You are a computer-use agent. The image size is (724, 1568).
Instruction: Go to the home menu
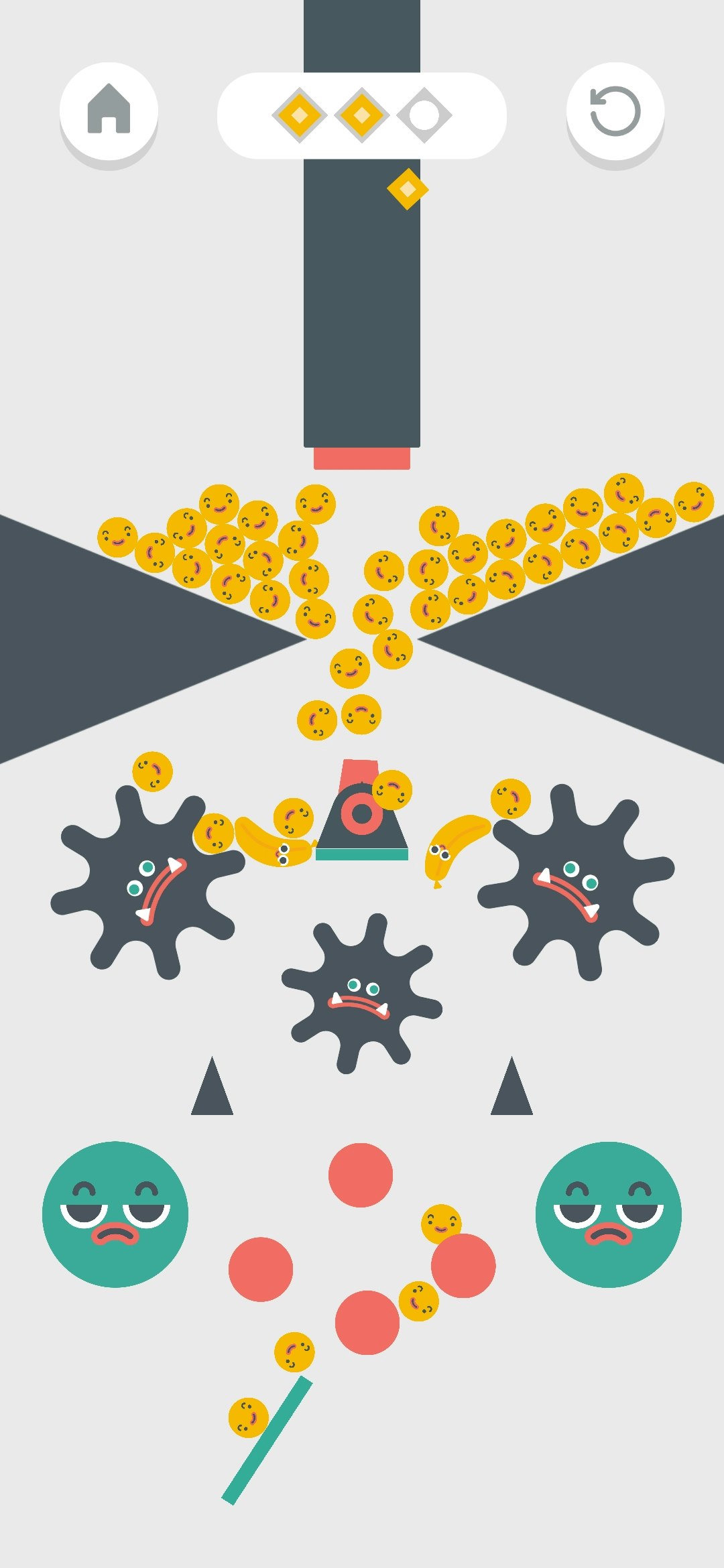tap(109, 111)
